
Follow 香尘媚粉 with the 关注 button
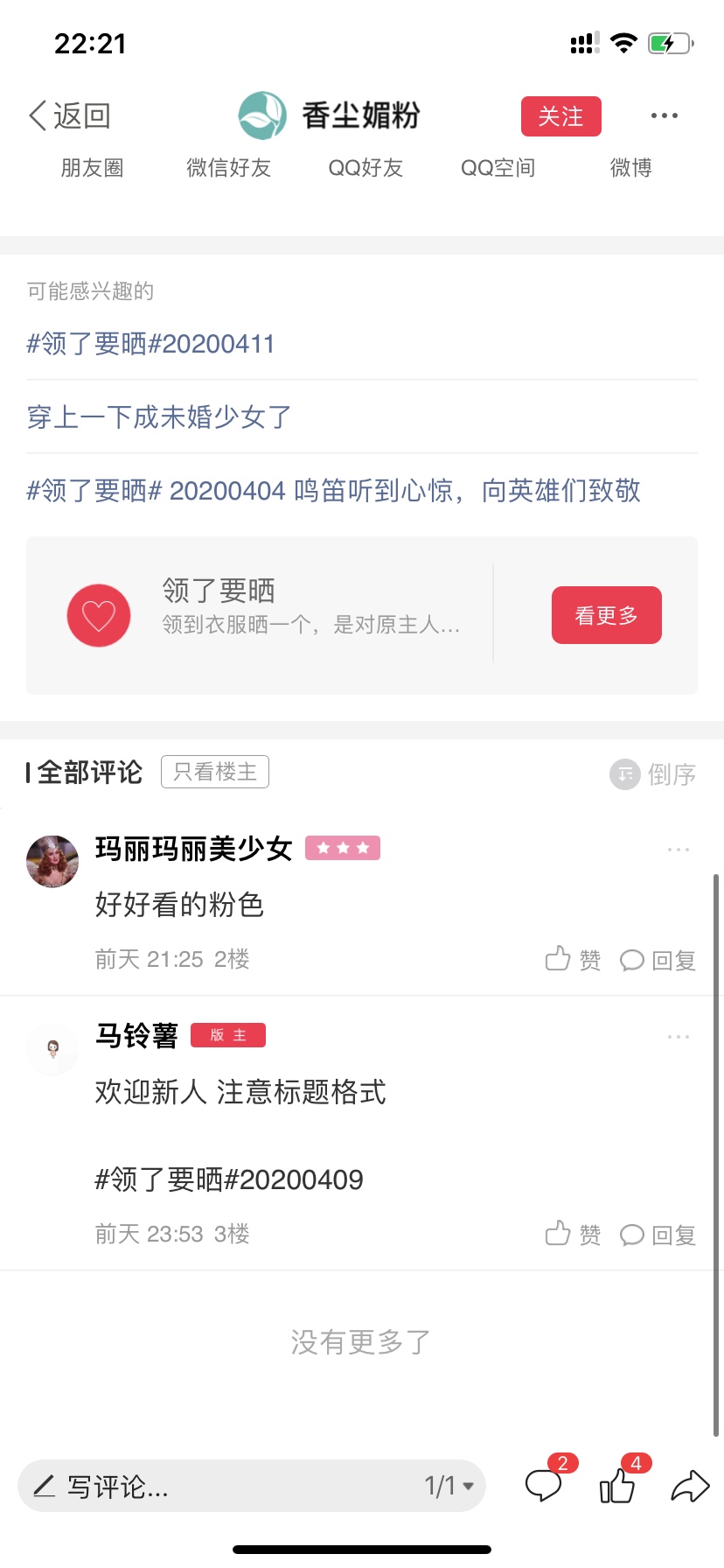point(561,116)
